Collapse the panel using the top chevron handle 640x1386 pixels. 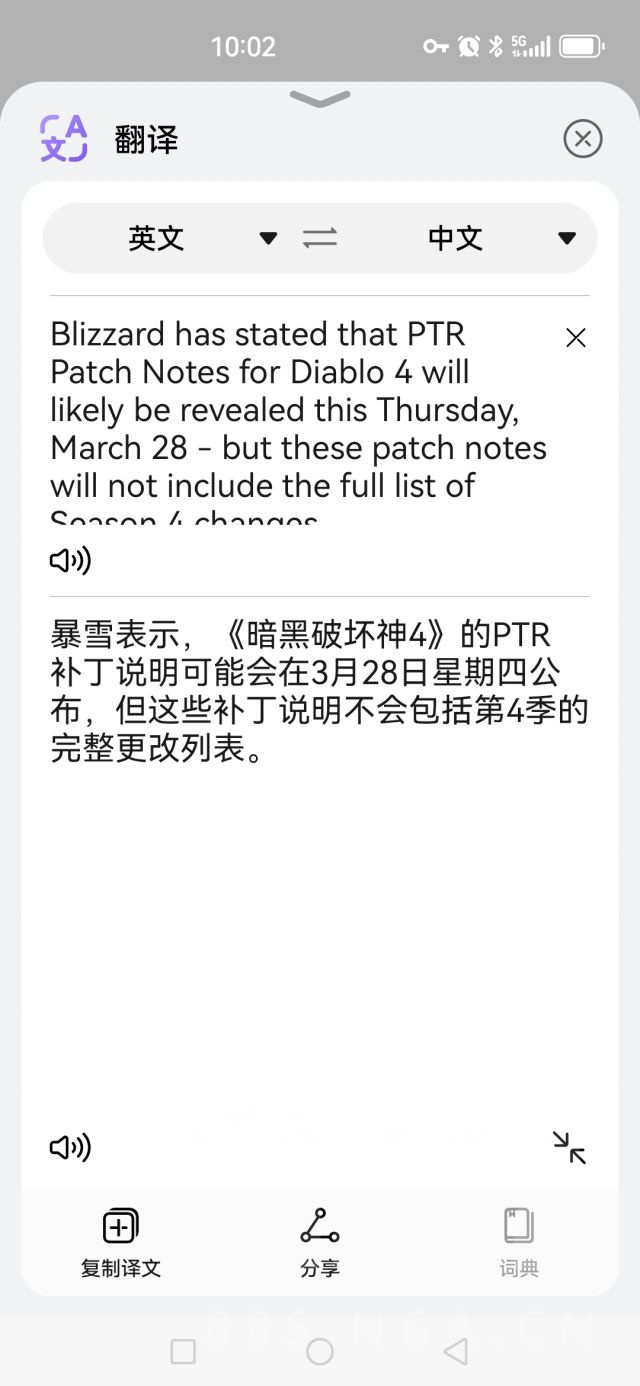tap(320, 98)
